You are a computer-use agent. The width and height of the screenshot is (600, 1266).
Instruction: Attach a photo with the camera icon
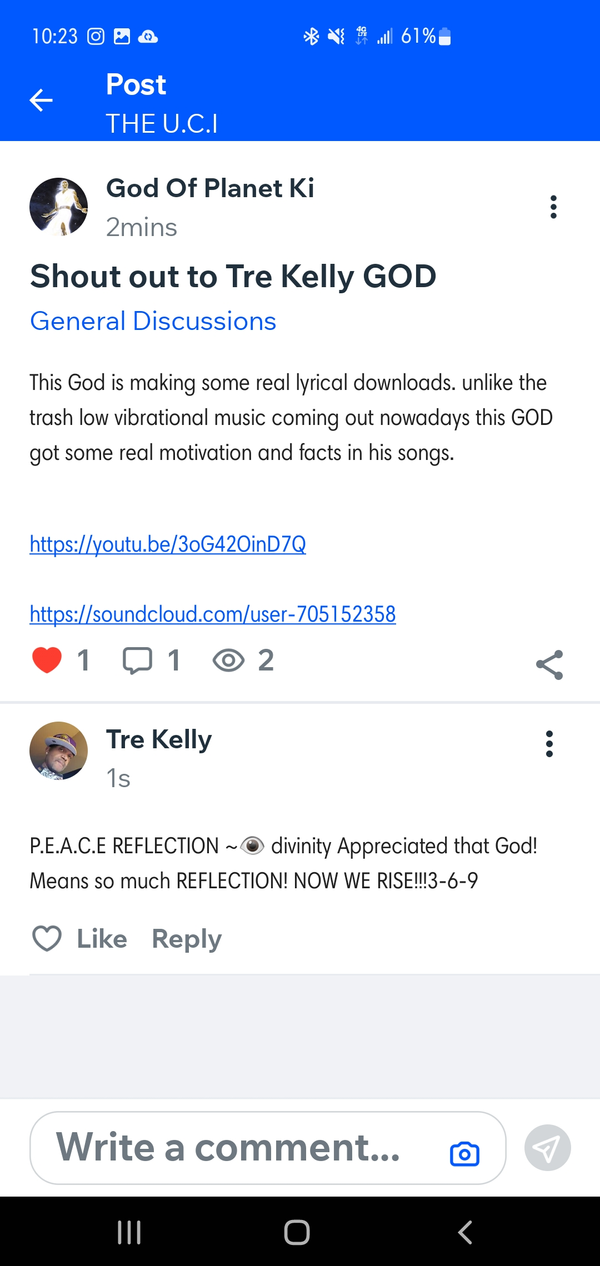tap(464, 1154)
